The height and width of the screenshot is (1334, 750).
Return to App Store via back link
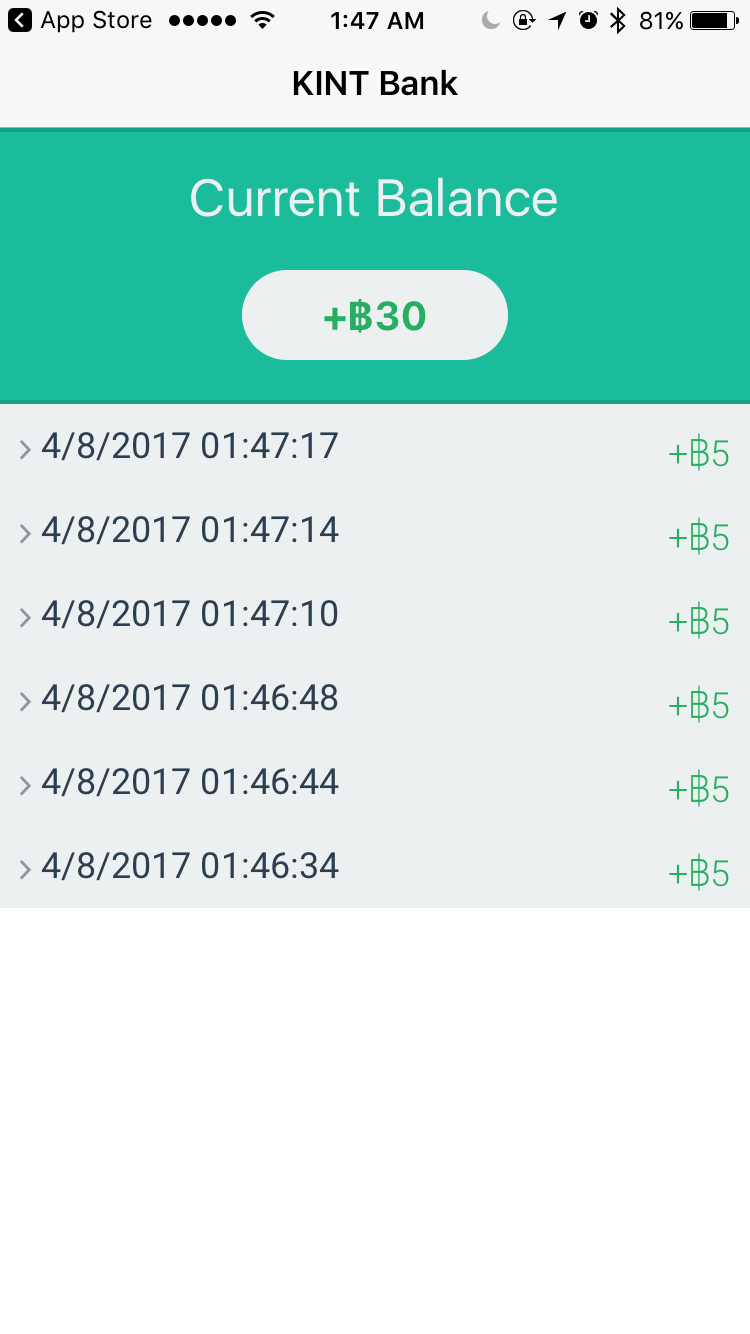click(x=80, y=20)
